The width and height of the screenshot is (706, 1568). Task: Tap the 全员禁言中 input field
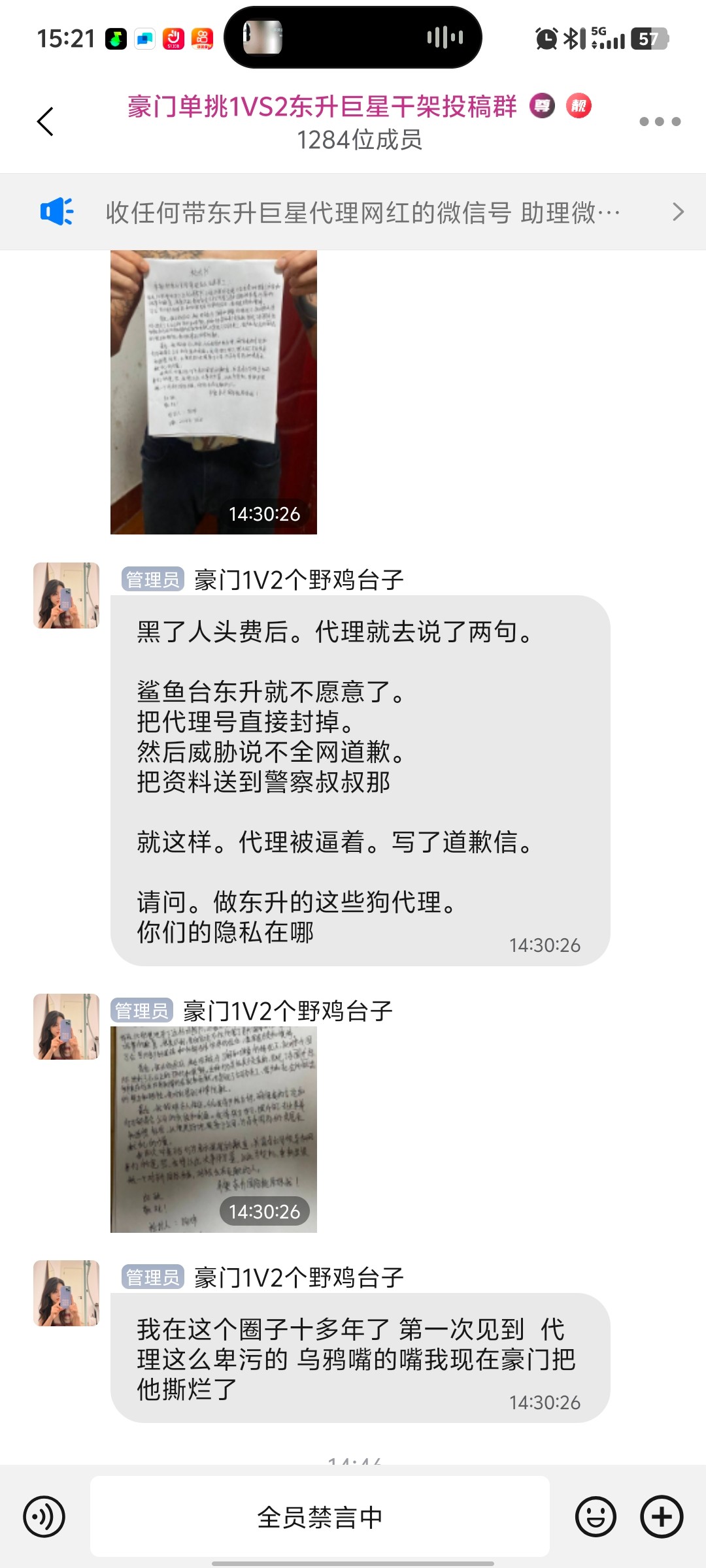point(320,1516)
